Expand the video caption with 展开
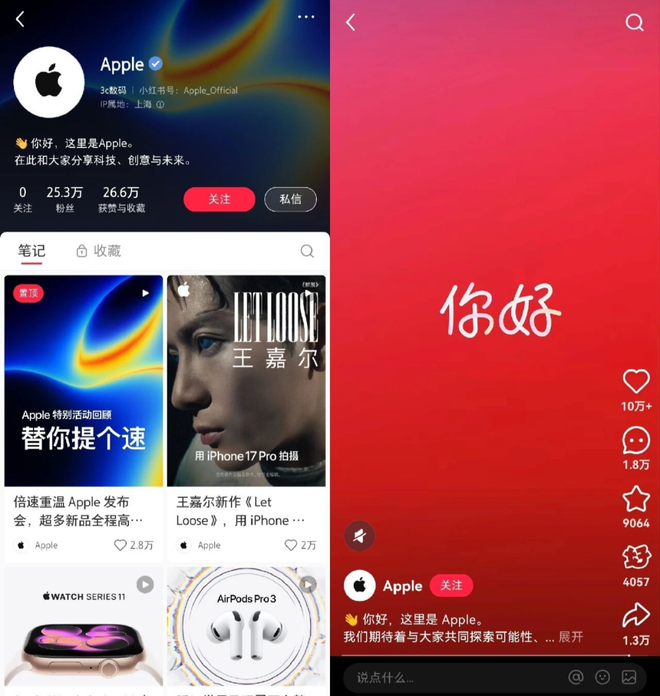Image resolution: width=660 pixels, height=696 pixels. [x=570, y=637]
